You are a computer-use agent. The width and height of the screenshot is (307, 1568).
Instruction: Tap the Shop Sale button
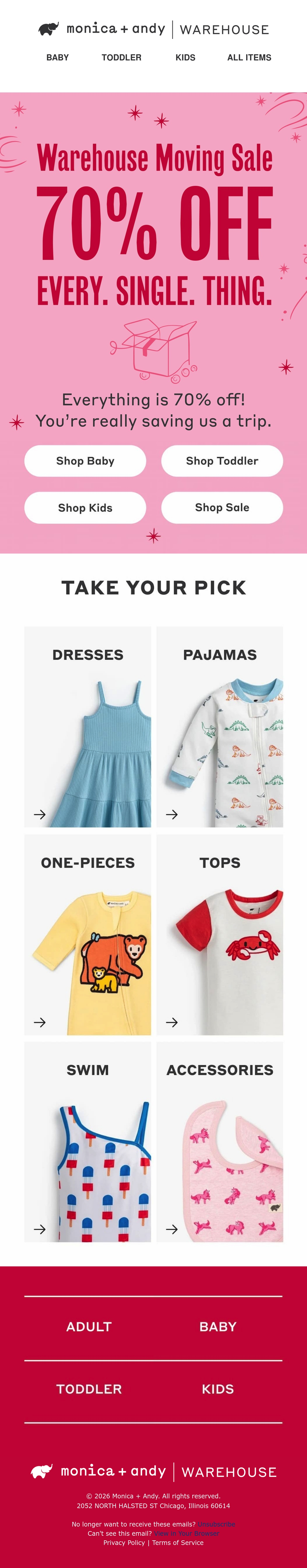click(x=222, y=508)
